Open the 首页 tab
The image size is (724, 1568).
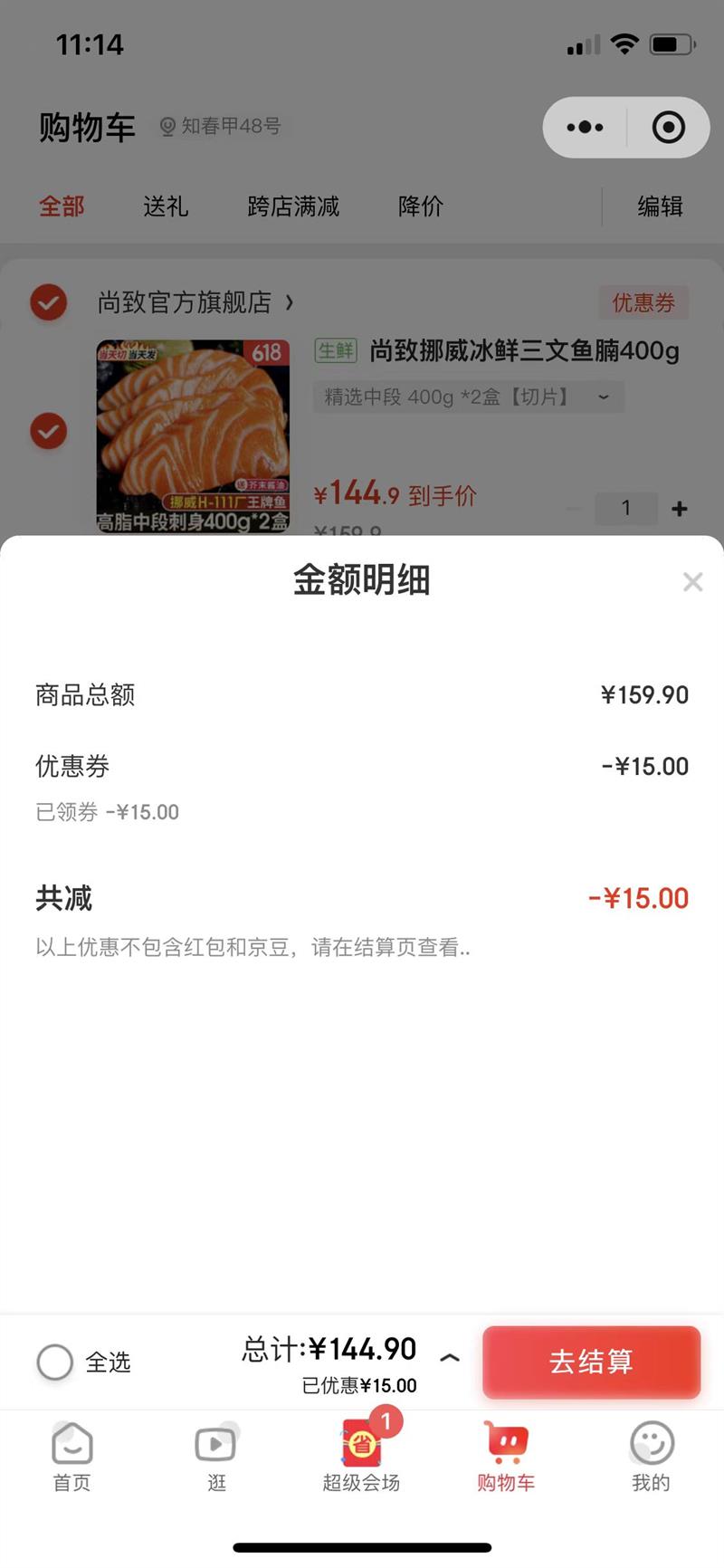point(72,1456)
